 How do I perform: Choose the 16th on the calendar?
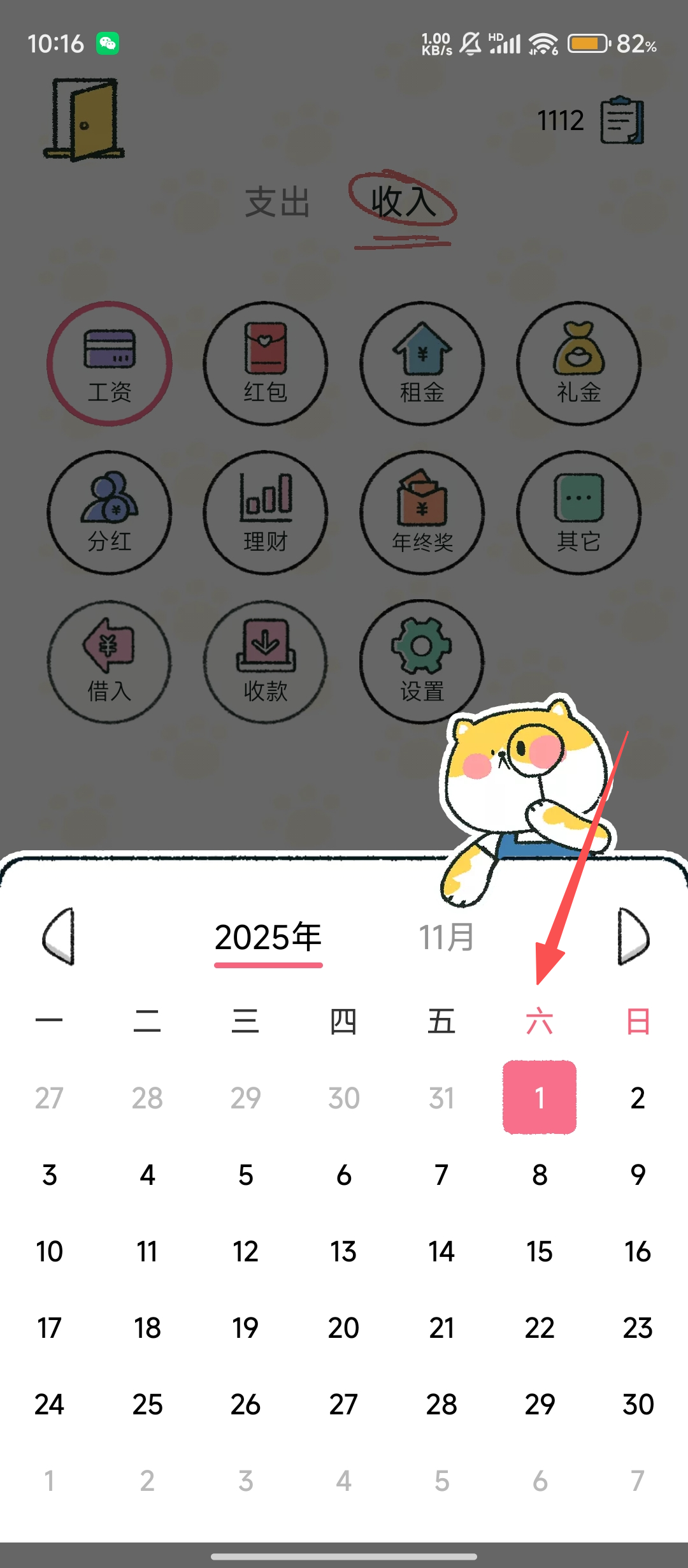coord(638,1251)
